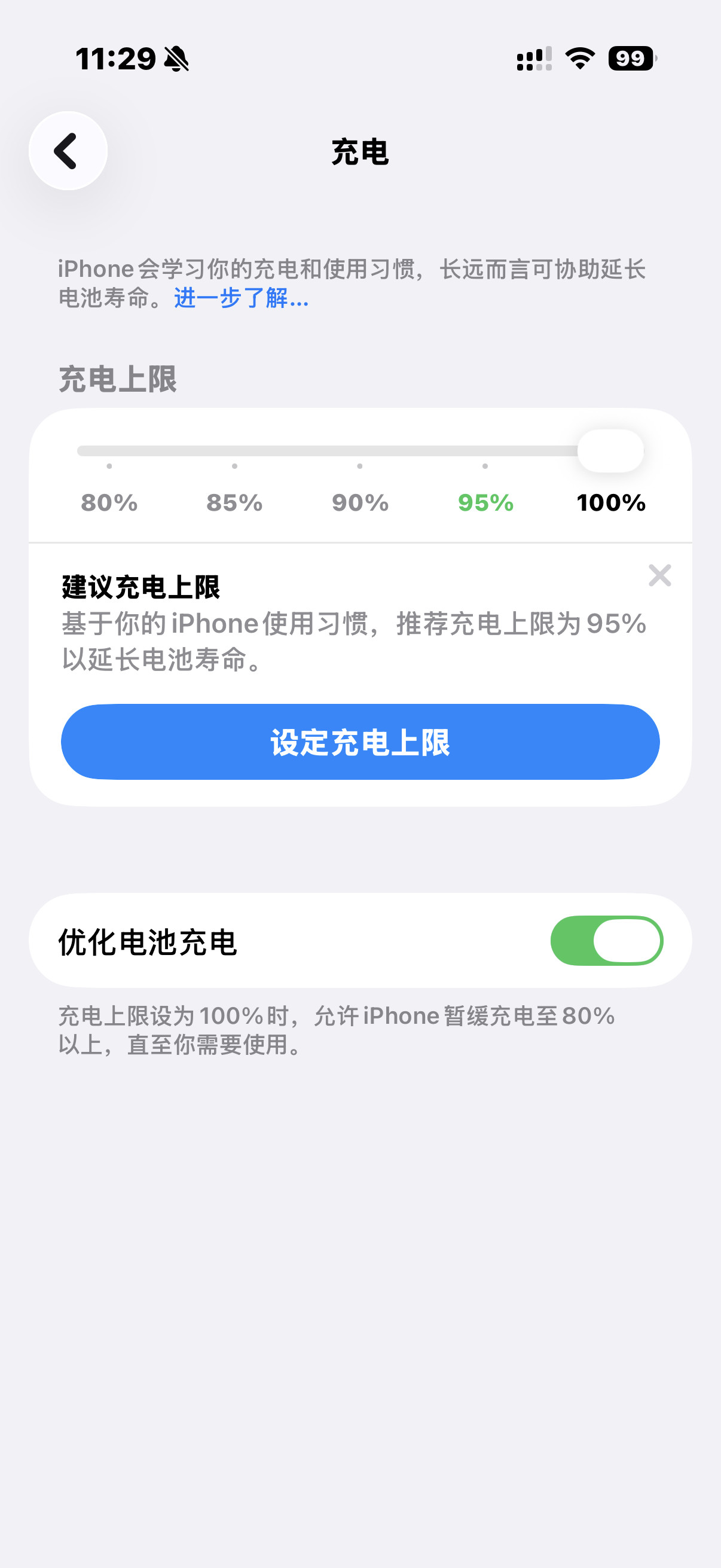
Task: Tap the 建议充电上限 card title
Action: (140, 586)
